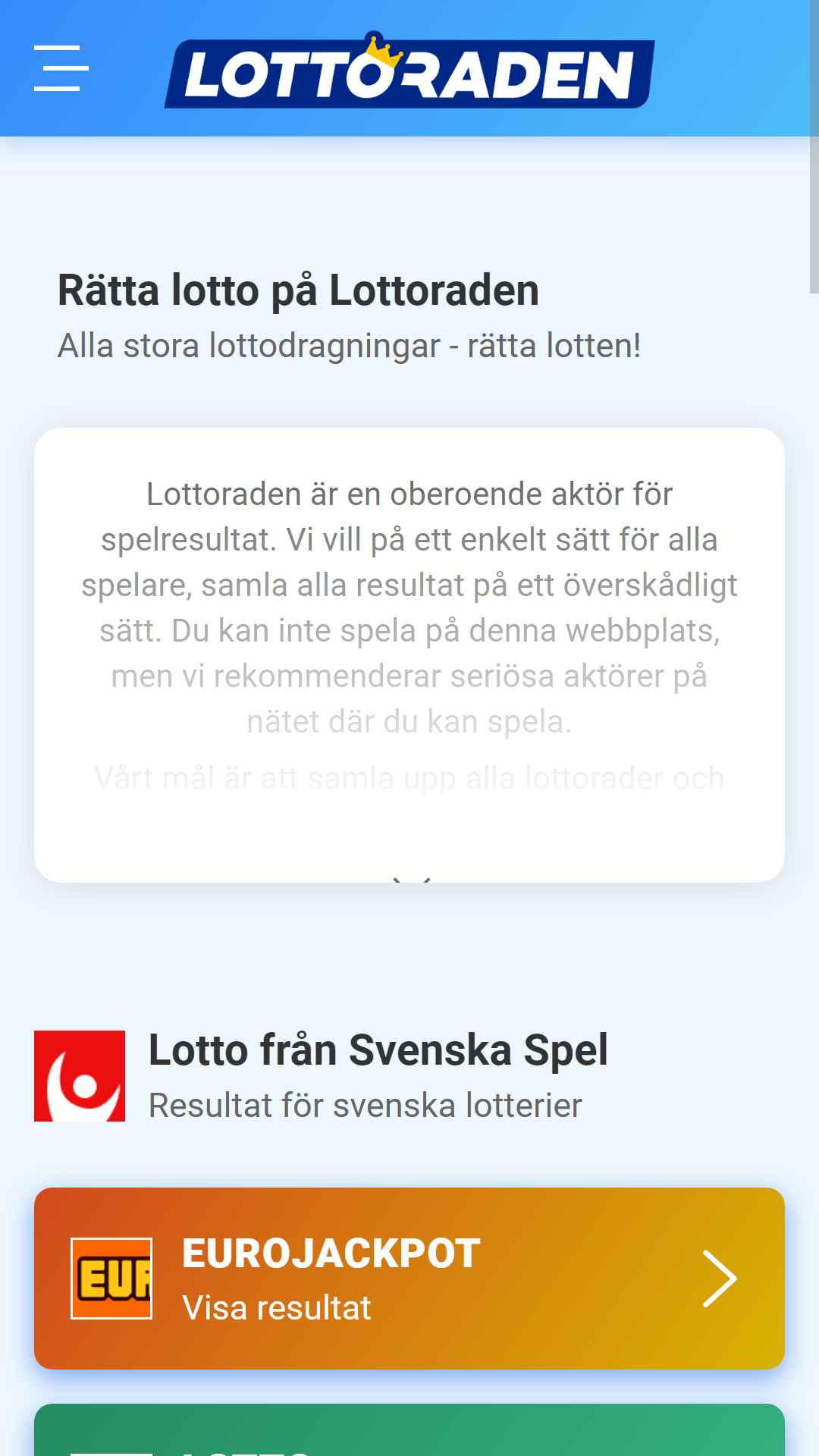Viewport: 819px width, 1456px height.
Task: Tap the Lottoraden logo to go home
Action: (409, 70)
